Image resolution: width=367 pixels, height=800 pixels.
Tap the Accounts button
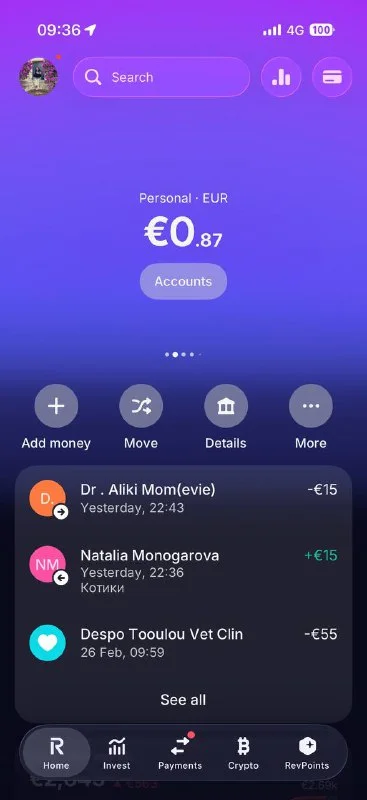click(x=183, y=282)
